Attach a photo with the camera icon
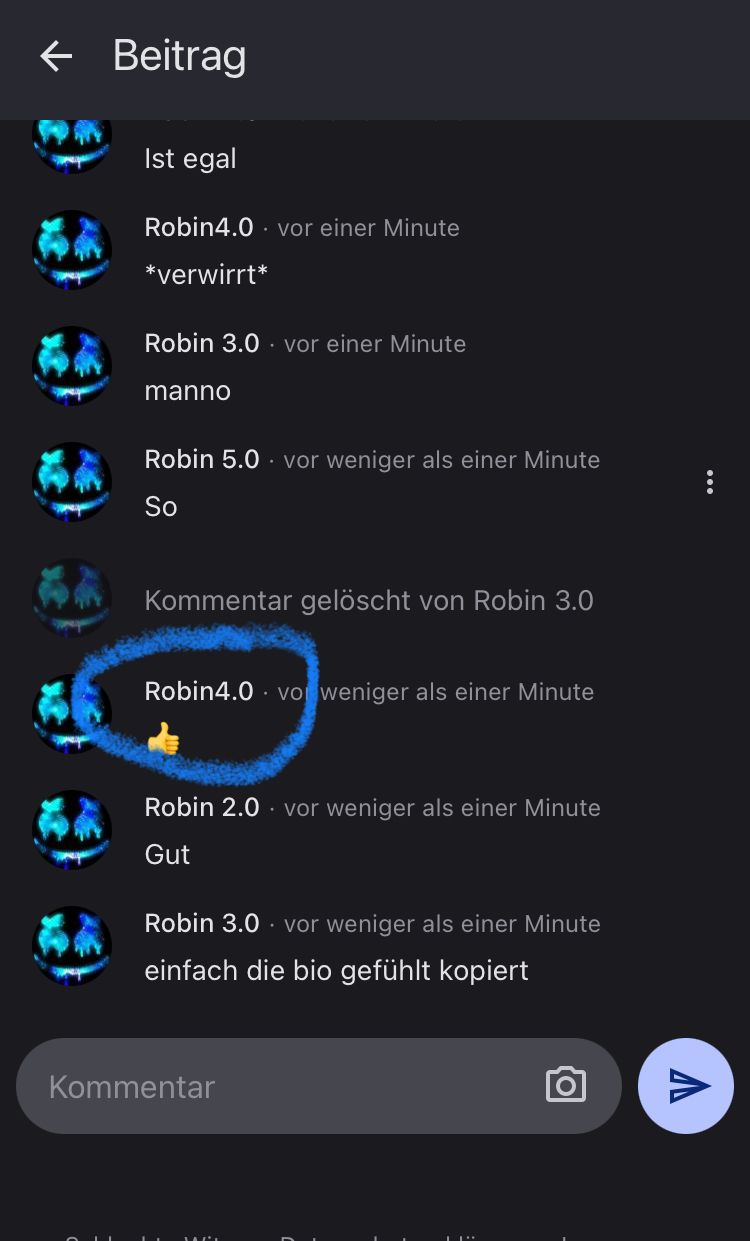Viewport: 750px width, 1241px height. [x=565, y=1086]
